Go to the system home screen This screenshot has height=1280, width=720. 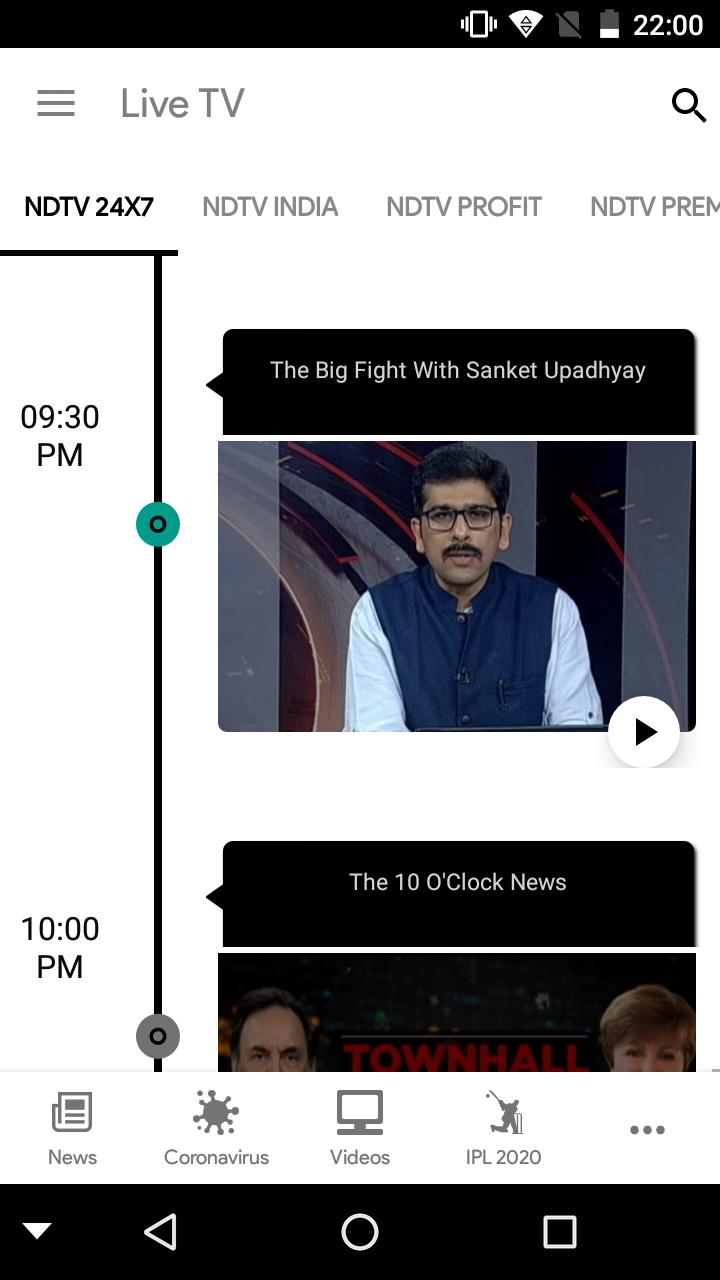click(360, 1232)
